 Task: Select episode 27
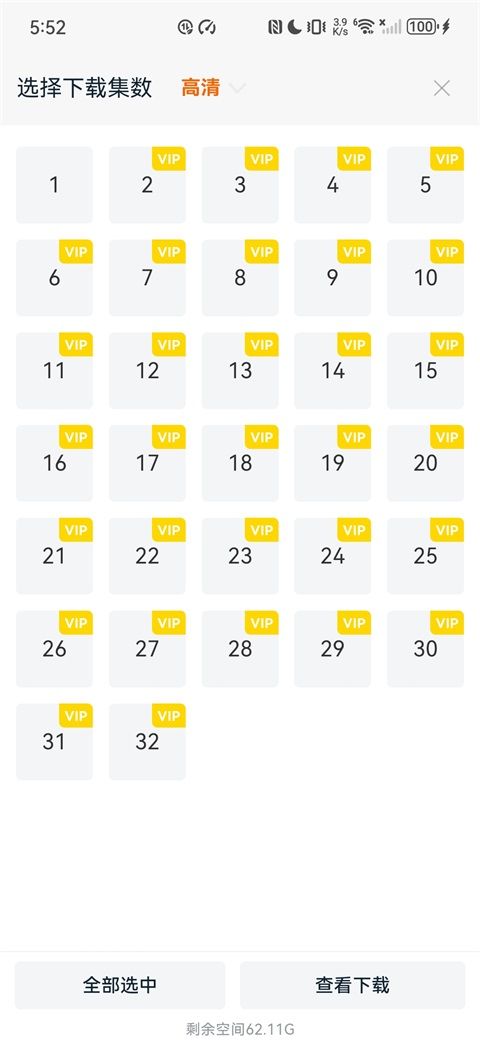147,649
